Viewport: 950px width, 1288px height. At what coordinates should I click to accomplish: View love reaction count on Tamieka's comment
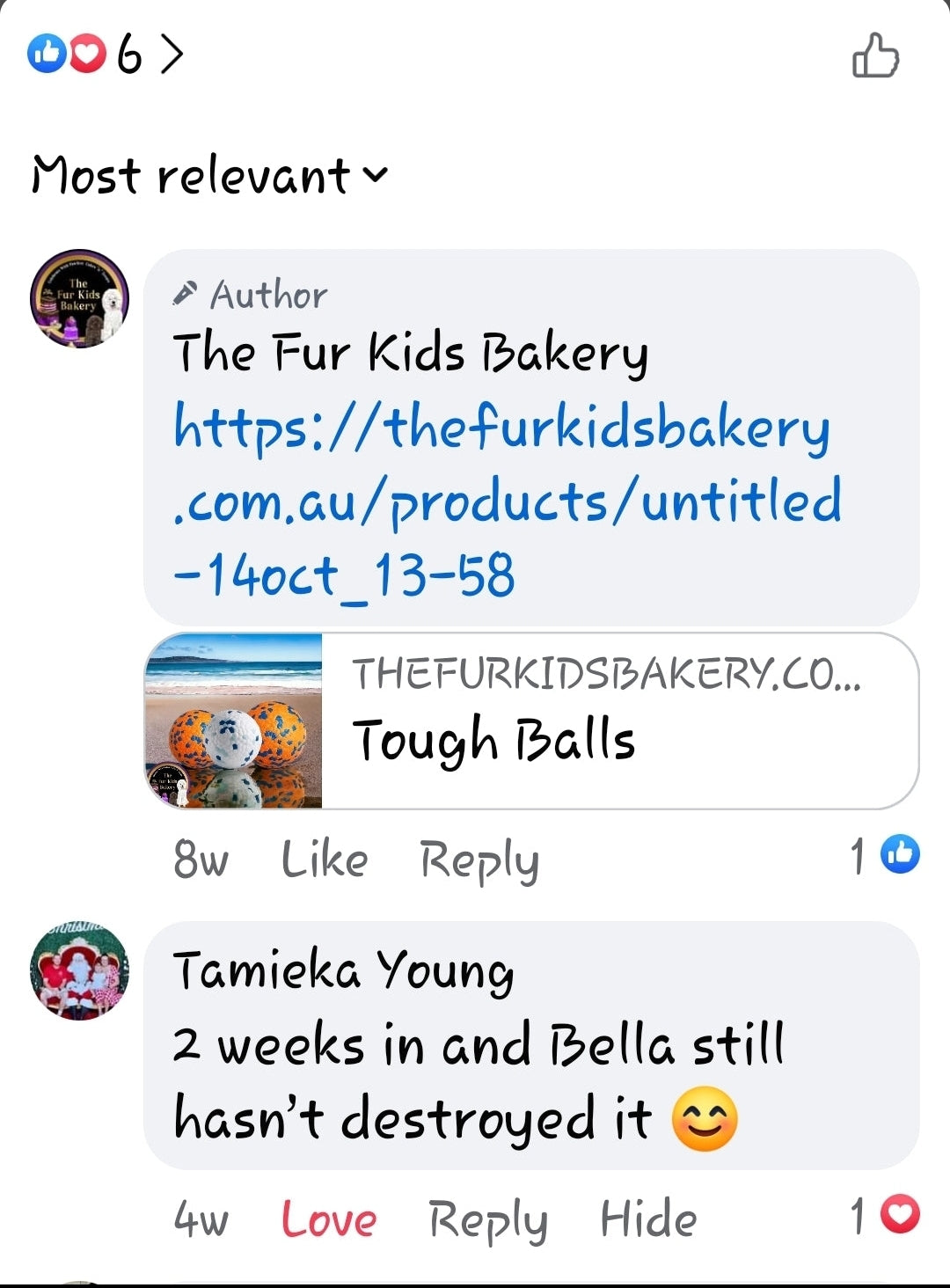(x=885, y=1216)
